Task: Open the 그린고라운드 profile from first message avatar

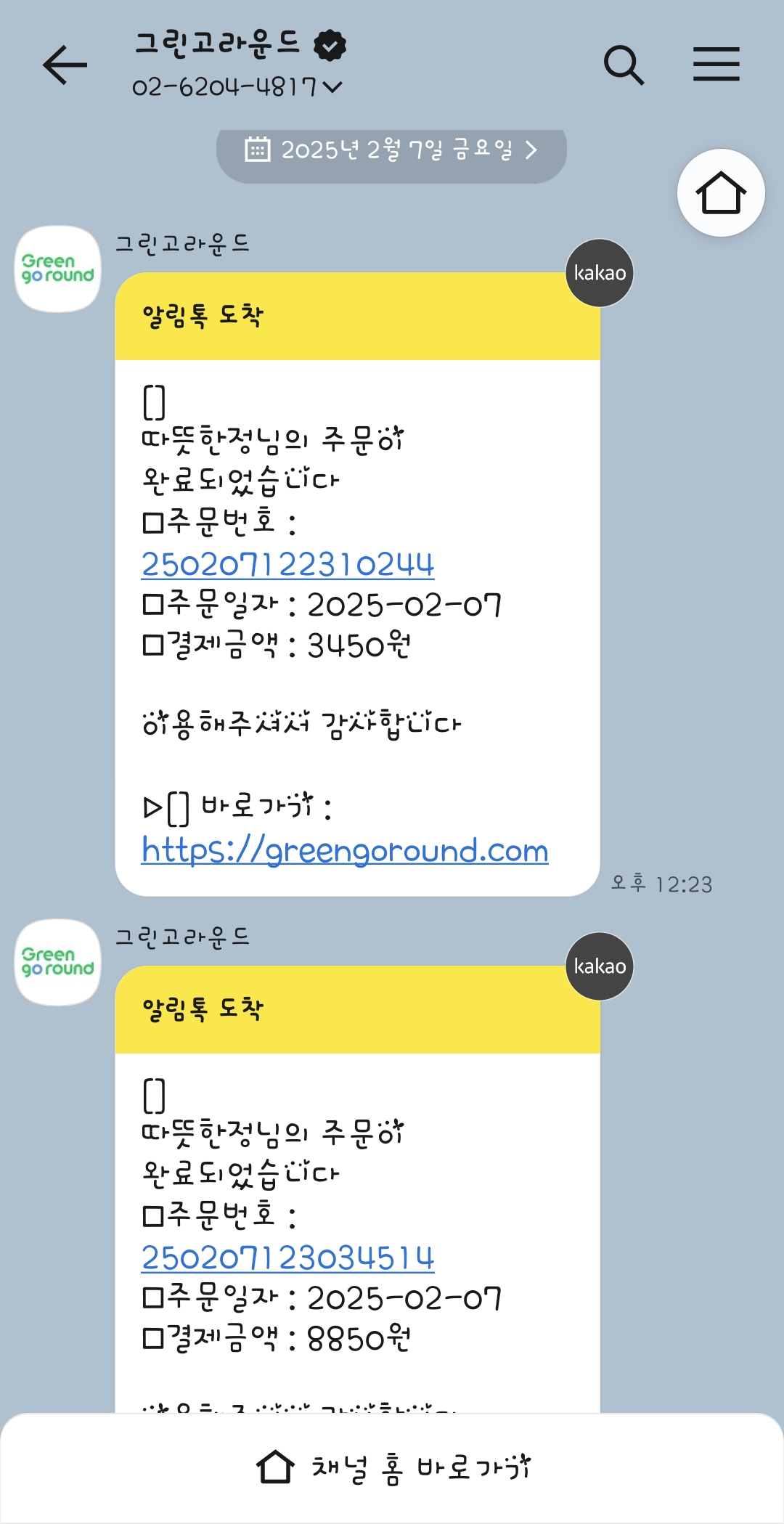Action: coord(58,269)
